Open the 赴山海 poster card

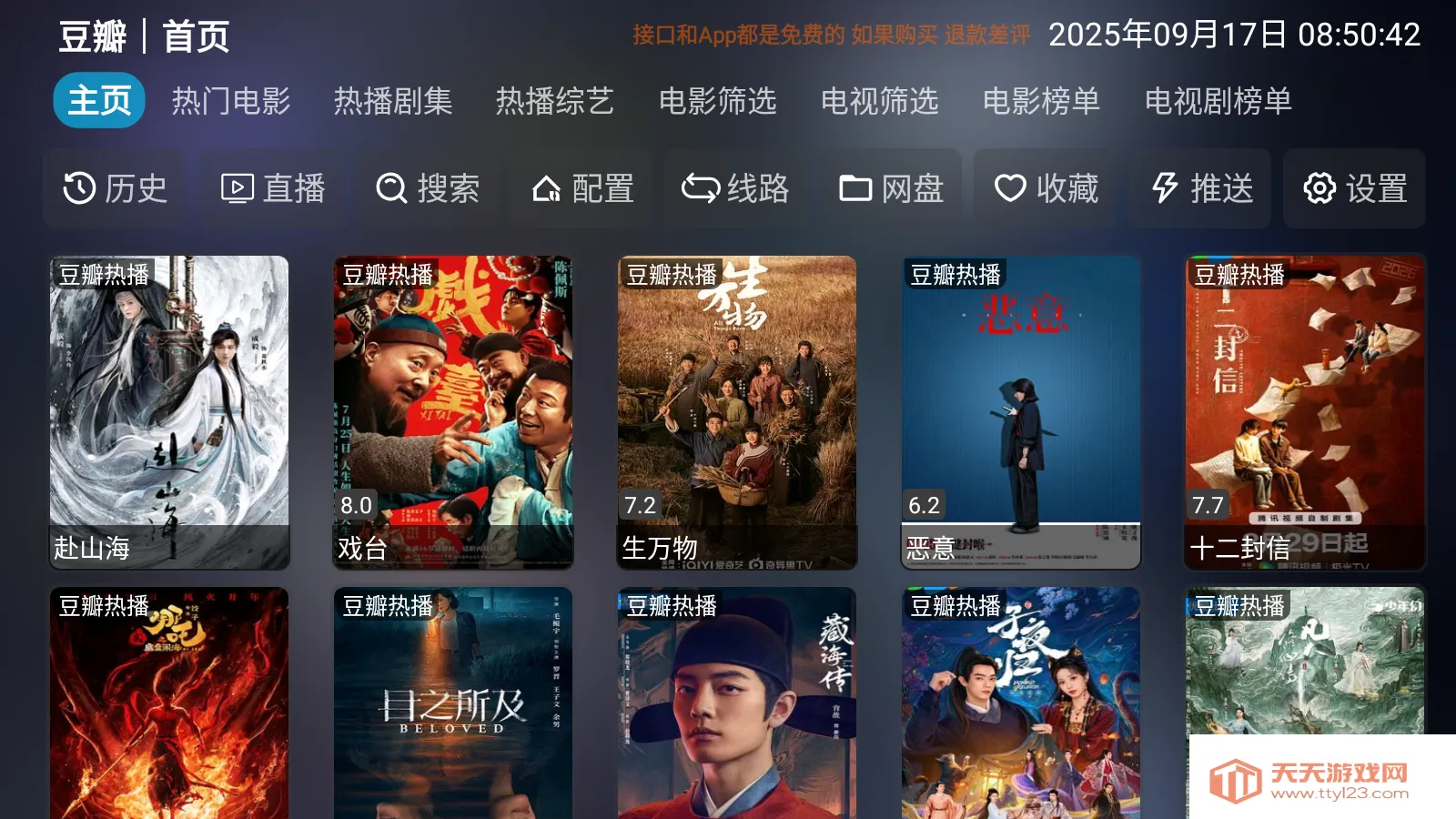[x=169, y=412]
